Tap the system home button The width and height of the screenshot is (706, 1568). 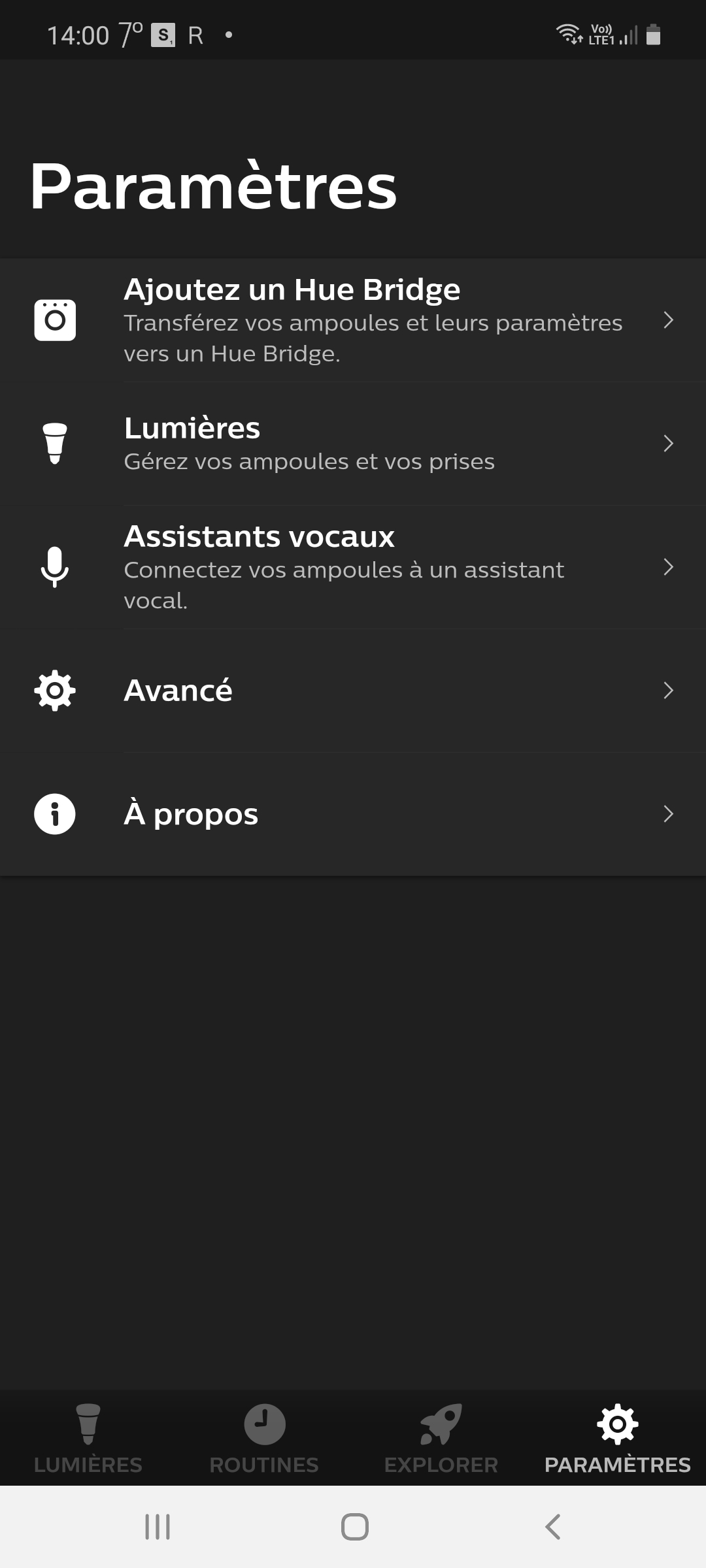tap(354, 1527)
